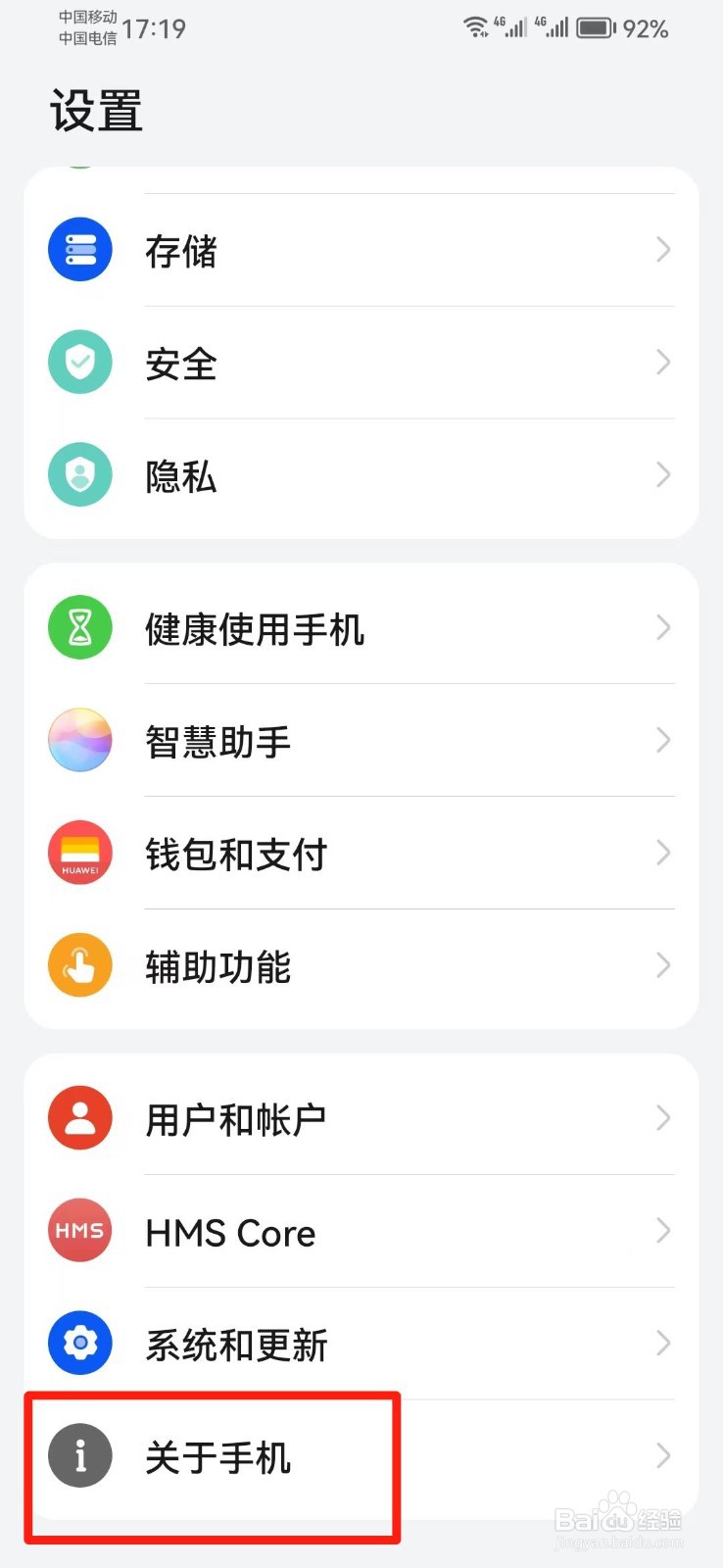Tap 关于手机 about phone

(361, 1456)
